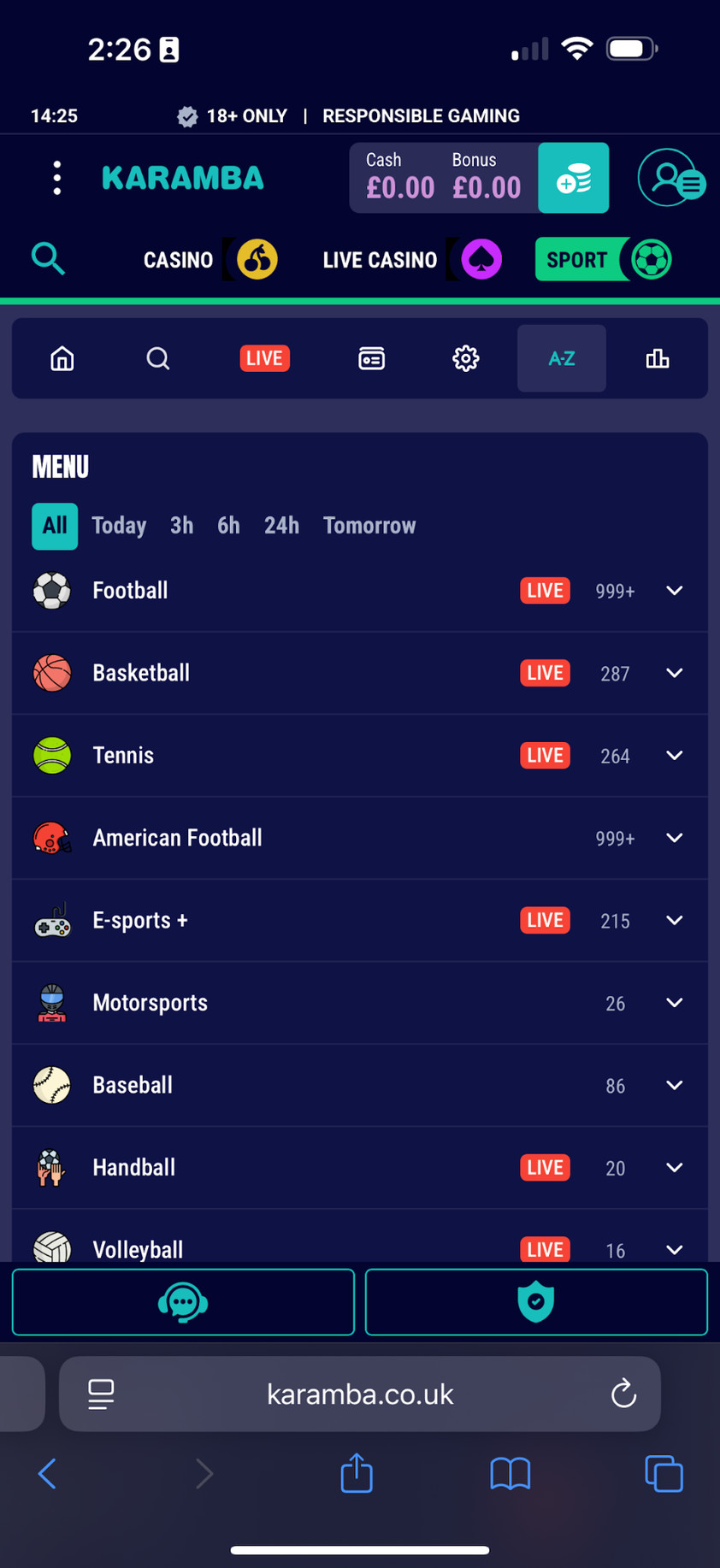The height and width of the screenshot is (1568, 720).
Task: Open the shield safety button
Action: point(536,1302)
